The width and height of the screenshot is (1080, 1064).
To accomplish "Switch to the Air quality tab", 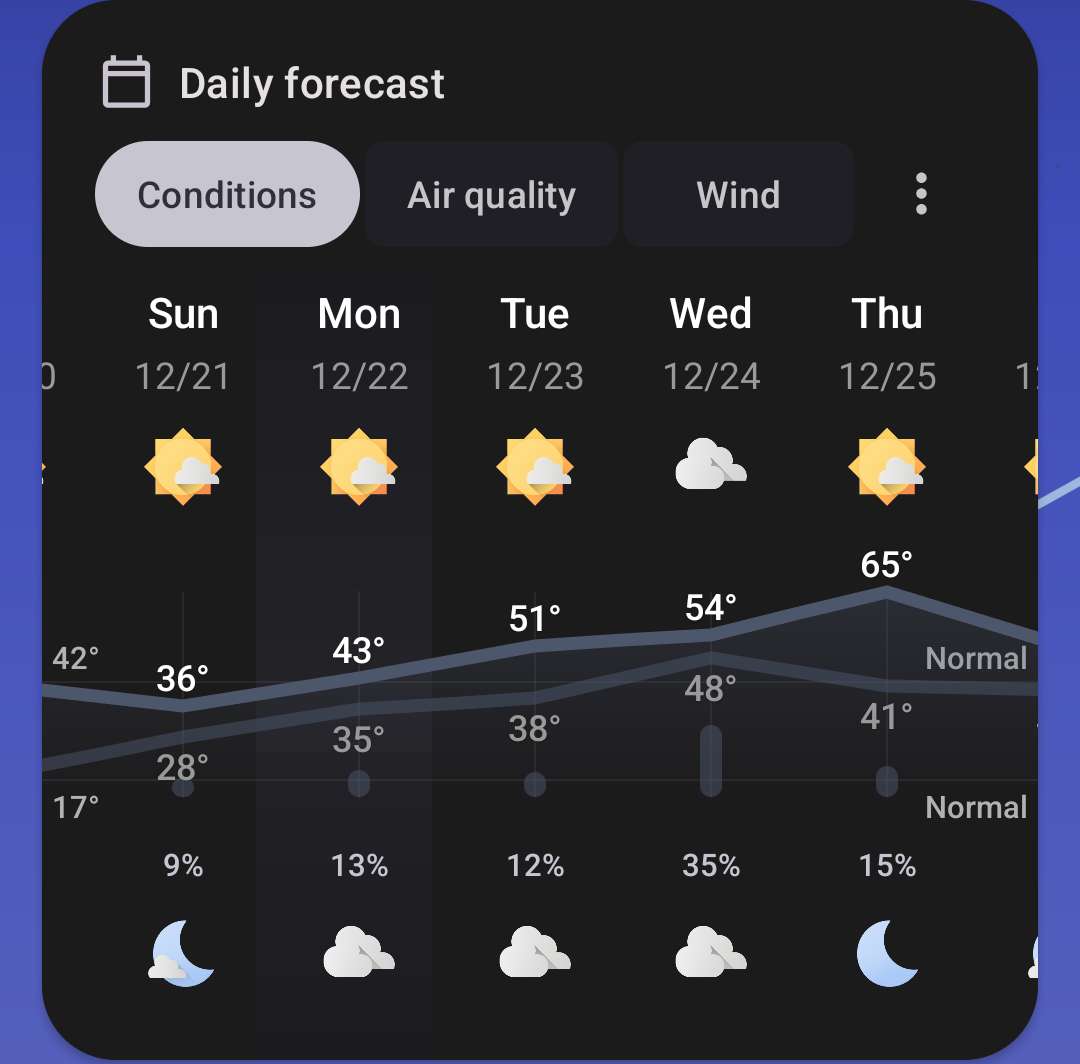I will click(491, 194).
